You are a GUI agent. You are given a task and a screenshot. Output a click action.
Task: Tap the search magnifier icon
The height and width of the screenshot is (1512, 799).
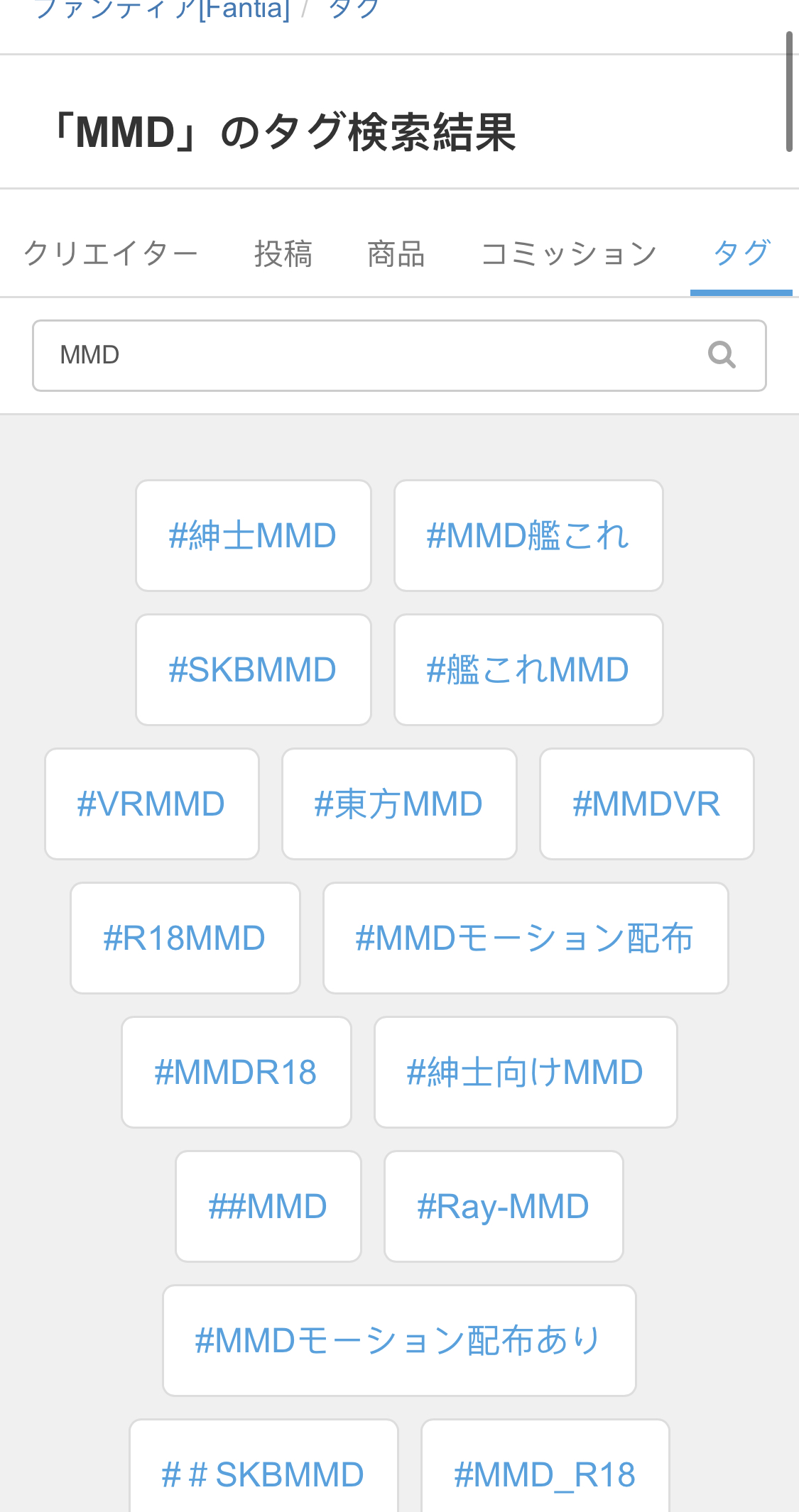[x=722, y=354]
